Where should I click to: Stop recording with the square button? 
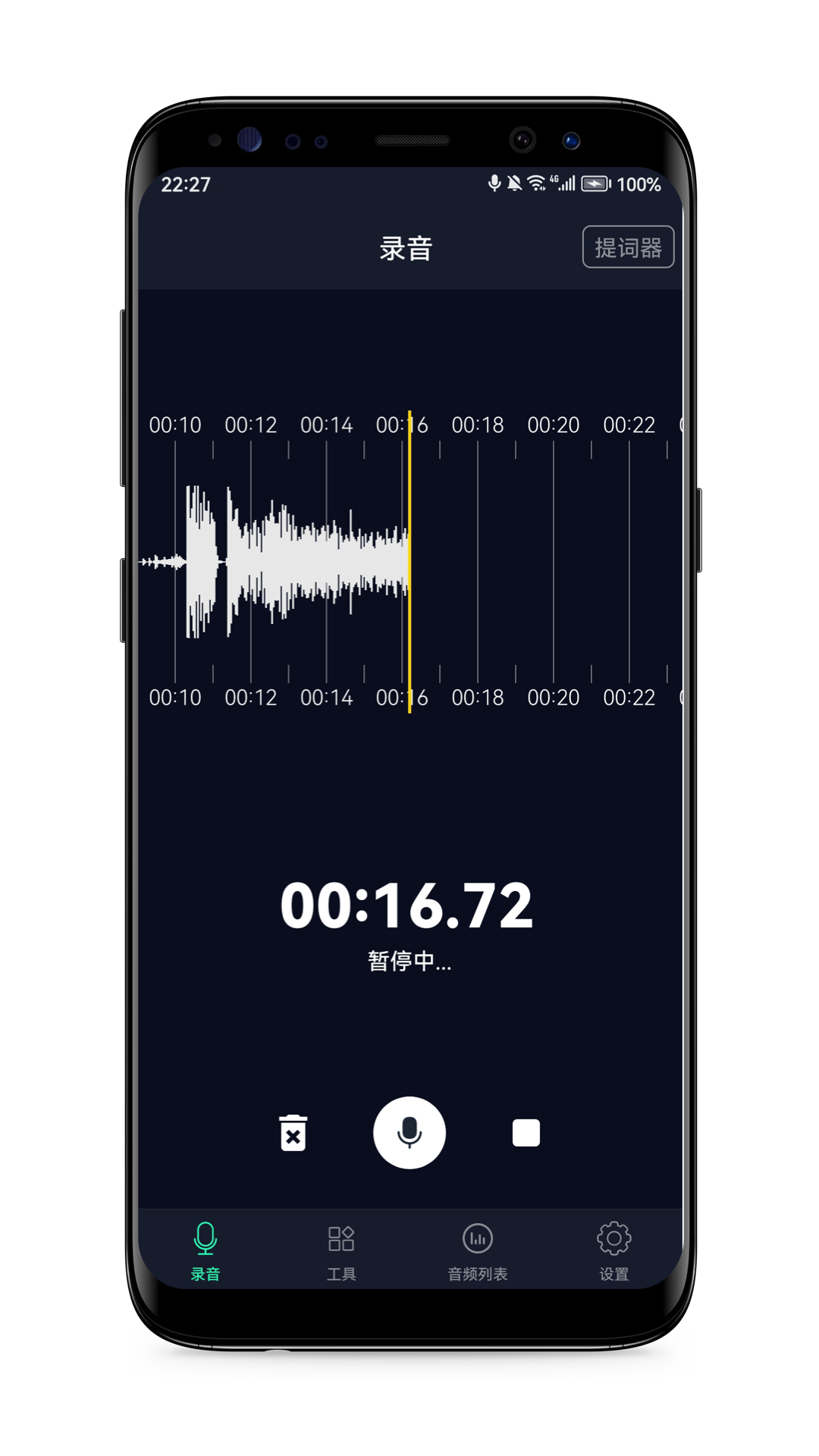coord(526,1133)
